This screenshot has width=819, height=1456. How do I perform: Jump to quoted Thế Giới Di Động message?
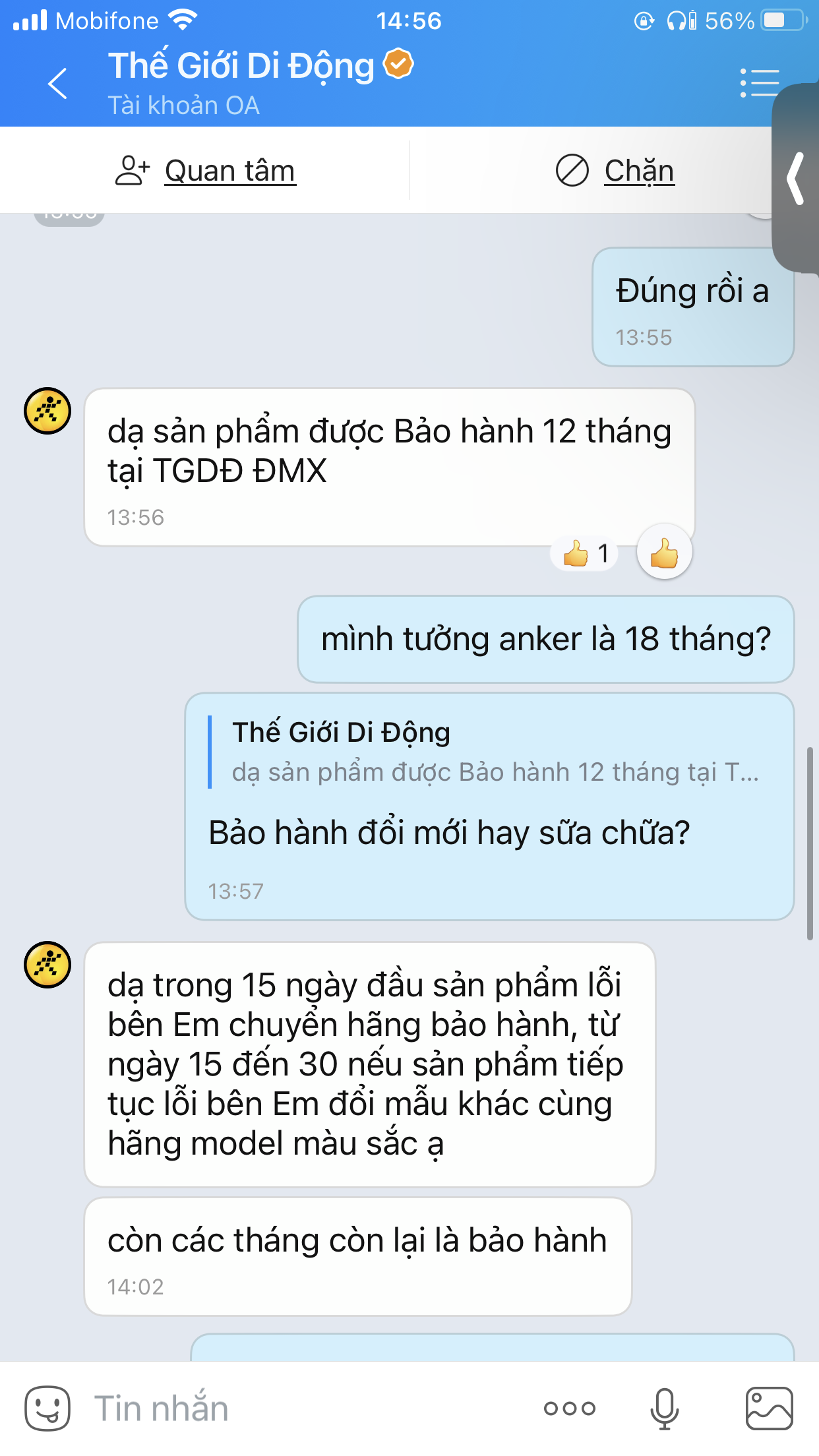[488, 752]
